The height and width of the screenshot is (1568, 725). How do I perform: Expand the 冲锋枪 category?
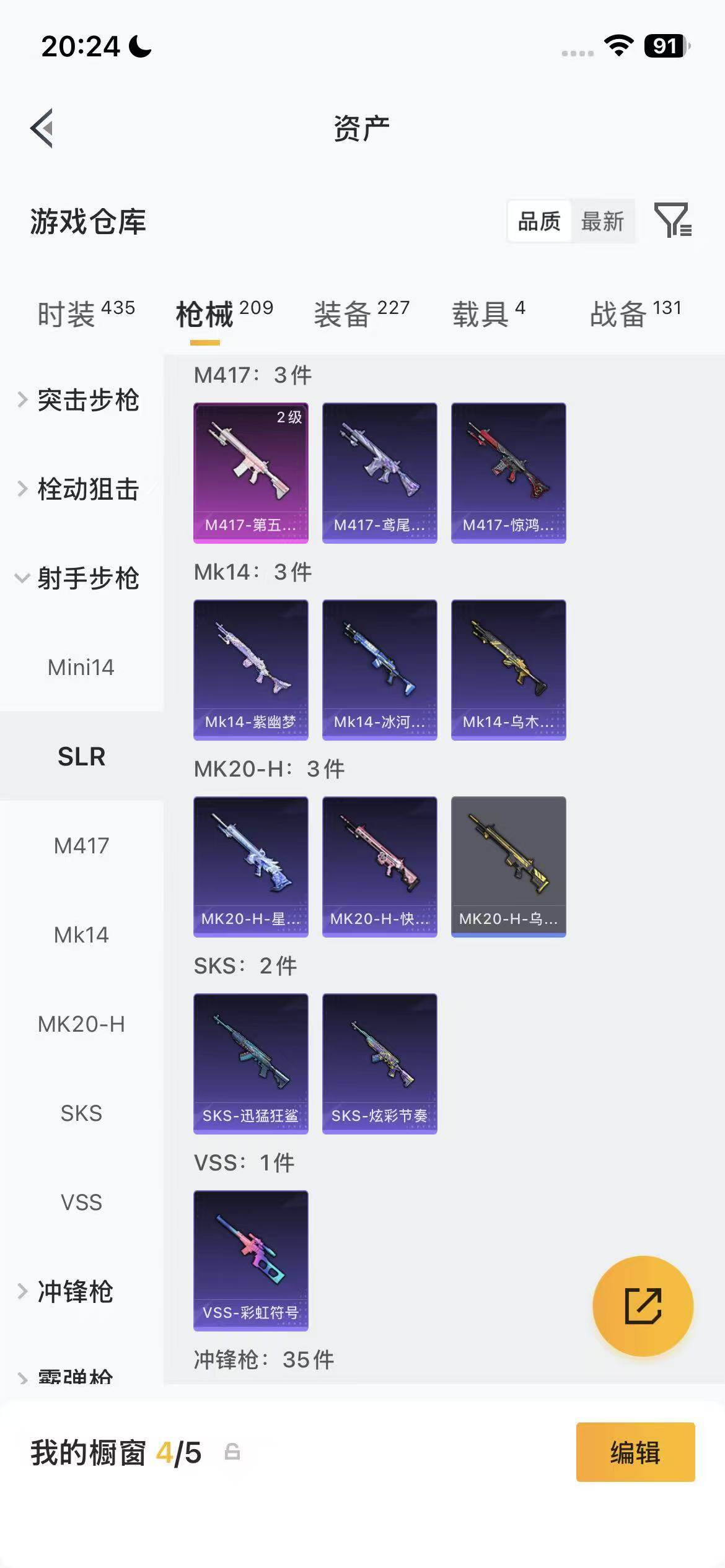click(74, 1292)
